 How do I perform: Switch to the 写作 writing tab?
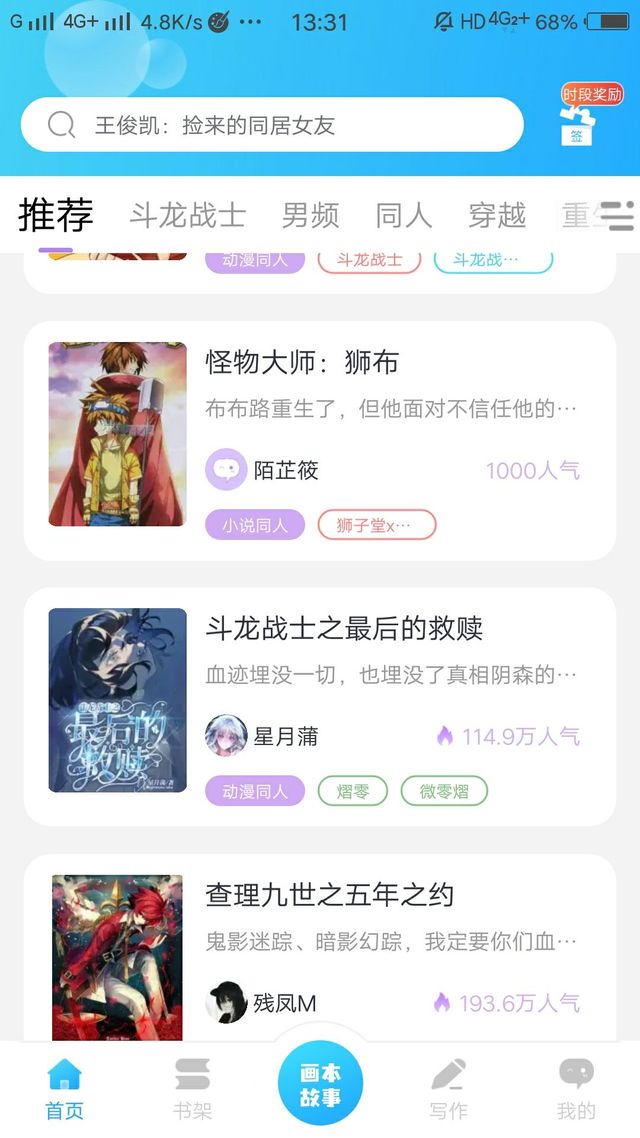[448, 1089]
